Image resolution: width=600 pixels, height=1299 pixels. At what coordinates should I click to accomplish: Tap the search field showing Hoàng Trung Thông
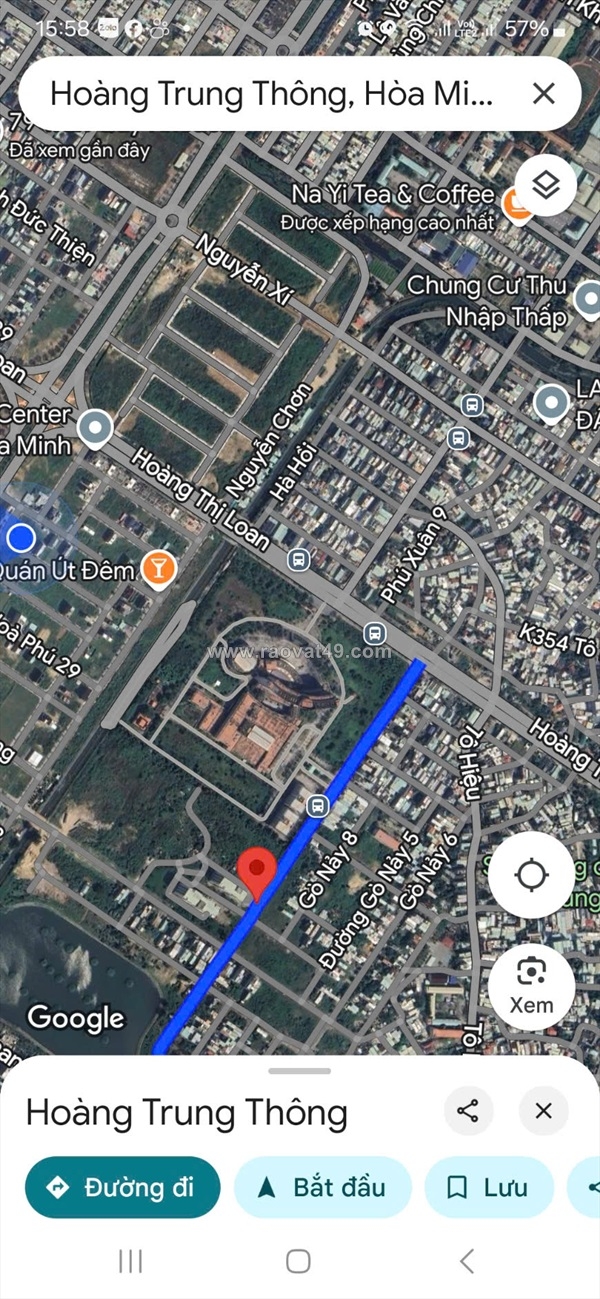[270, 94]
